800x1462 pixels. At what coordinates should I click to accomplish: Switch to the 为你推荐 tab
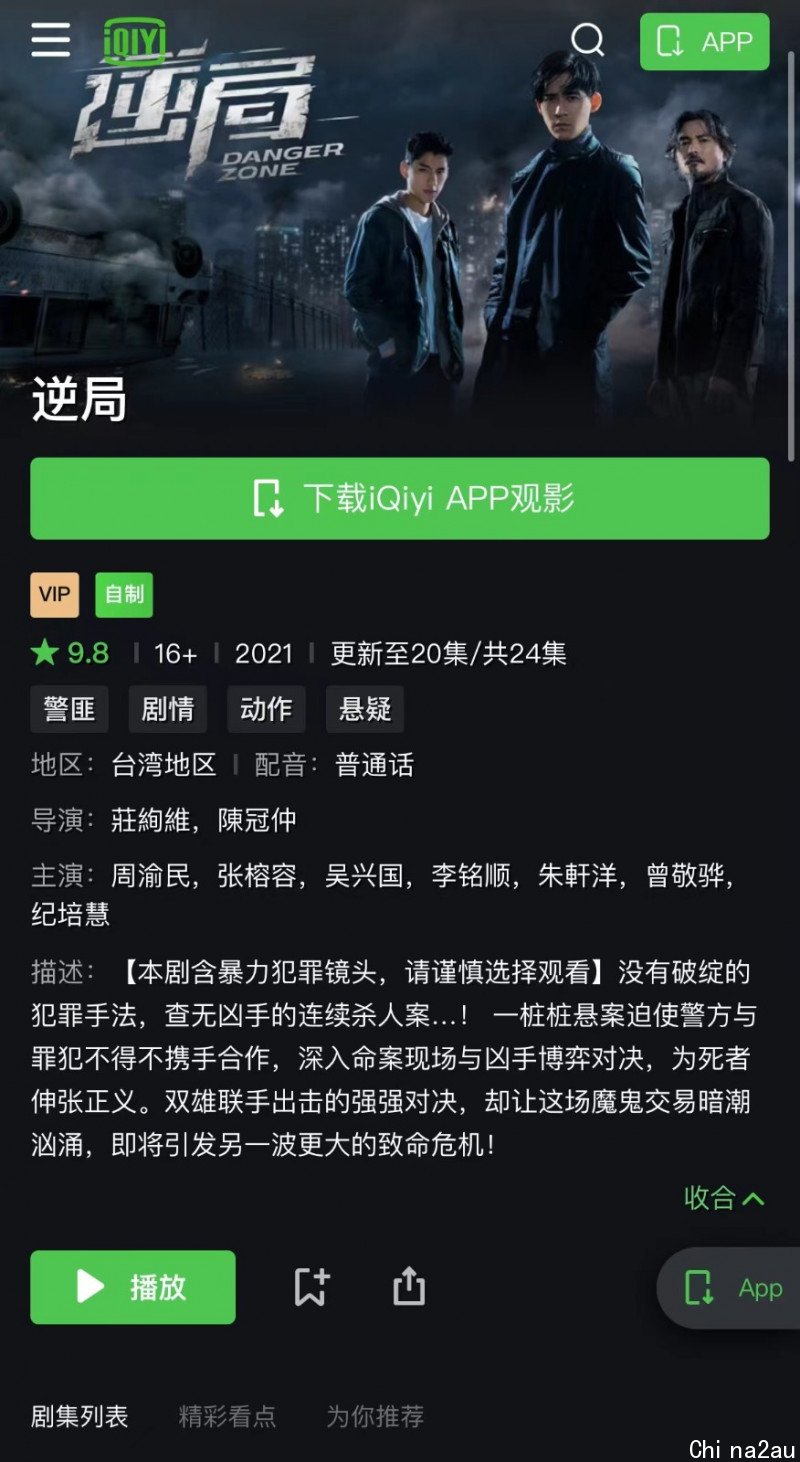click(x=375, y=1416)
